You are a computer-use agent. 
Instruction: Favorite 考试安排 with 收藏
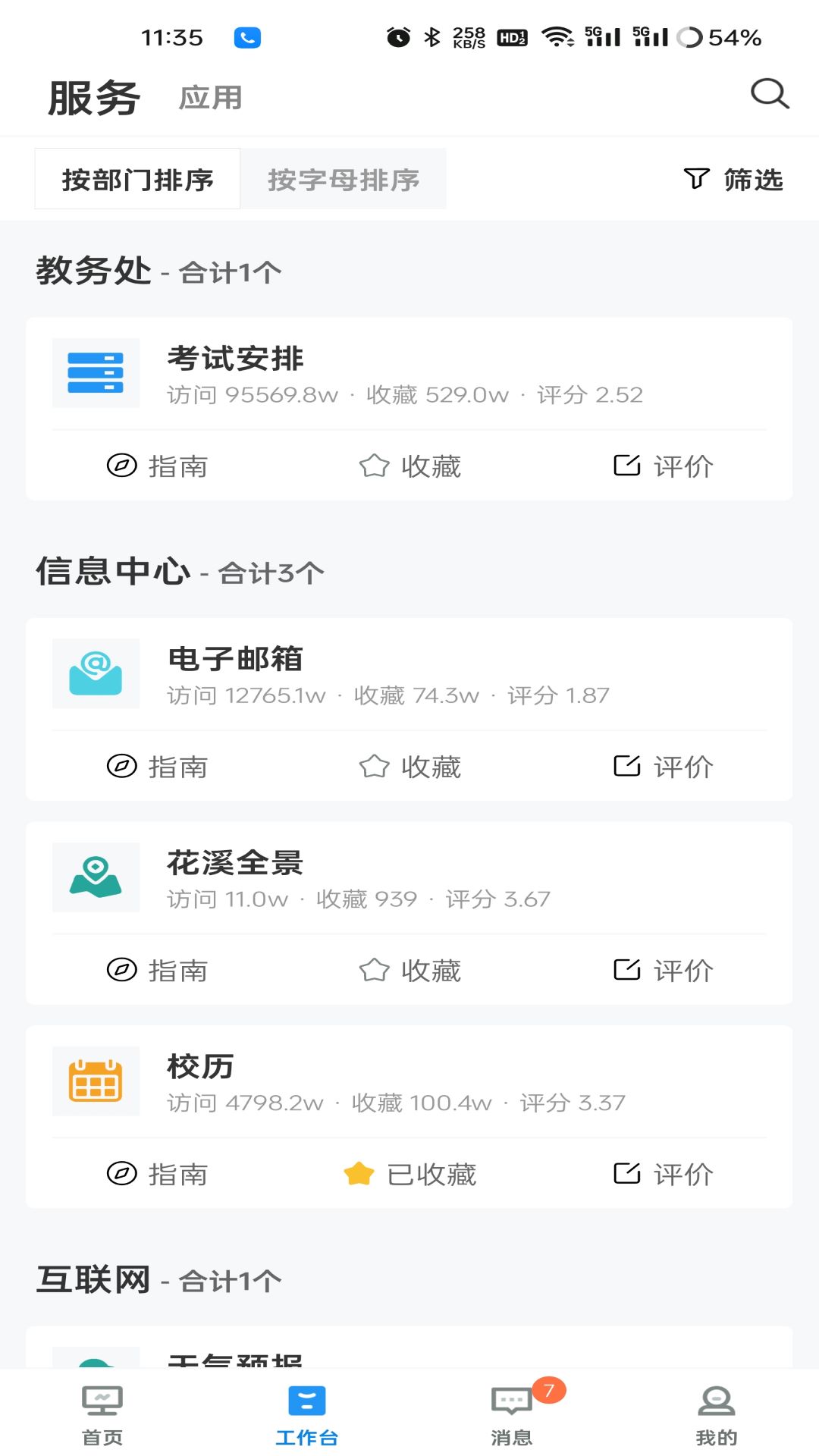(x=409, y=466)
